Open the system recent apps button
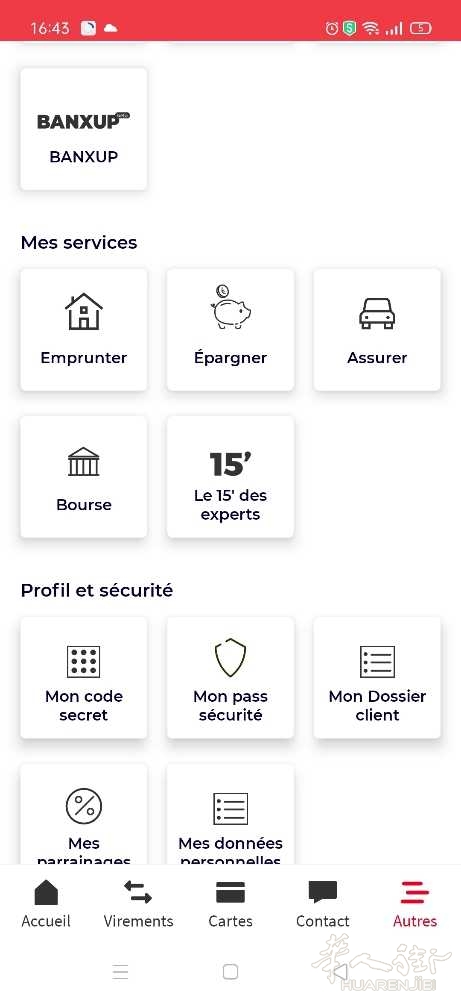 coord(120,972)
